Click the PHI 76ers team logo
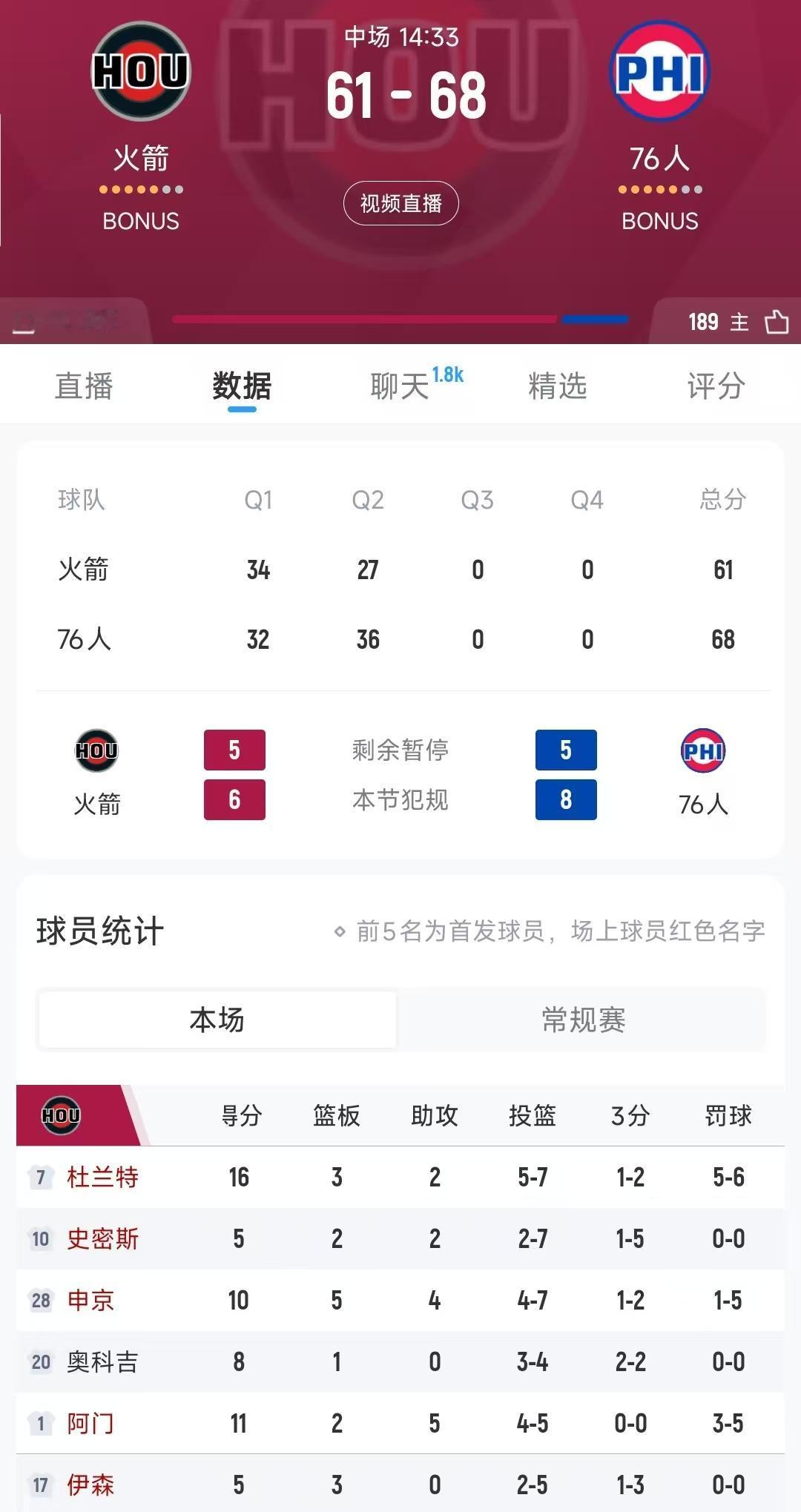The image size is (801, 1512). [x=660, y=70]
